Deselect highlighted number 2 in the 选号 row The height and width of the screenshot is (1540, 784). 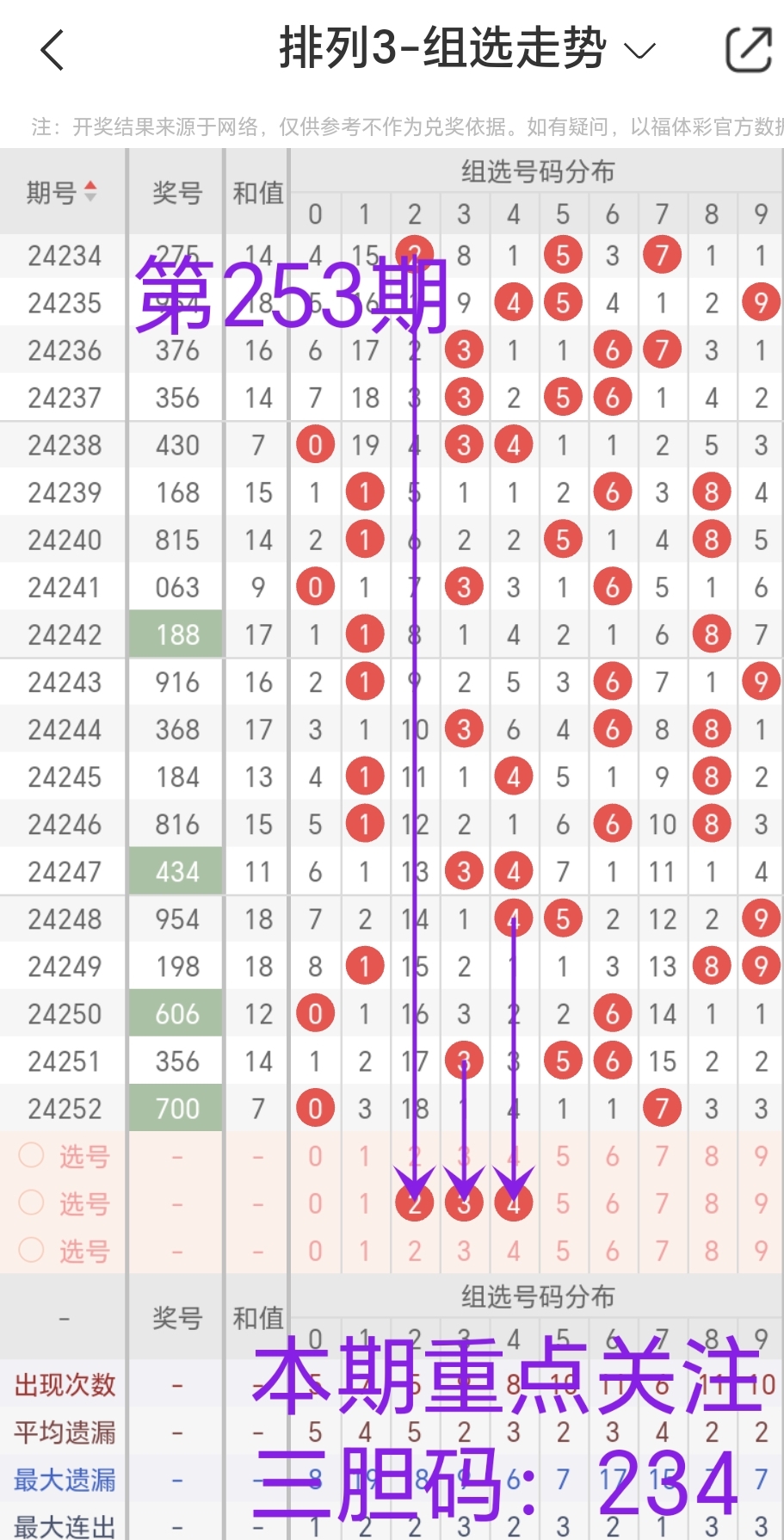(x=415, y=1203)
